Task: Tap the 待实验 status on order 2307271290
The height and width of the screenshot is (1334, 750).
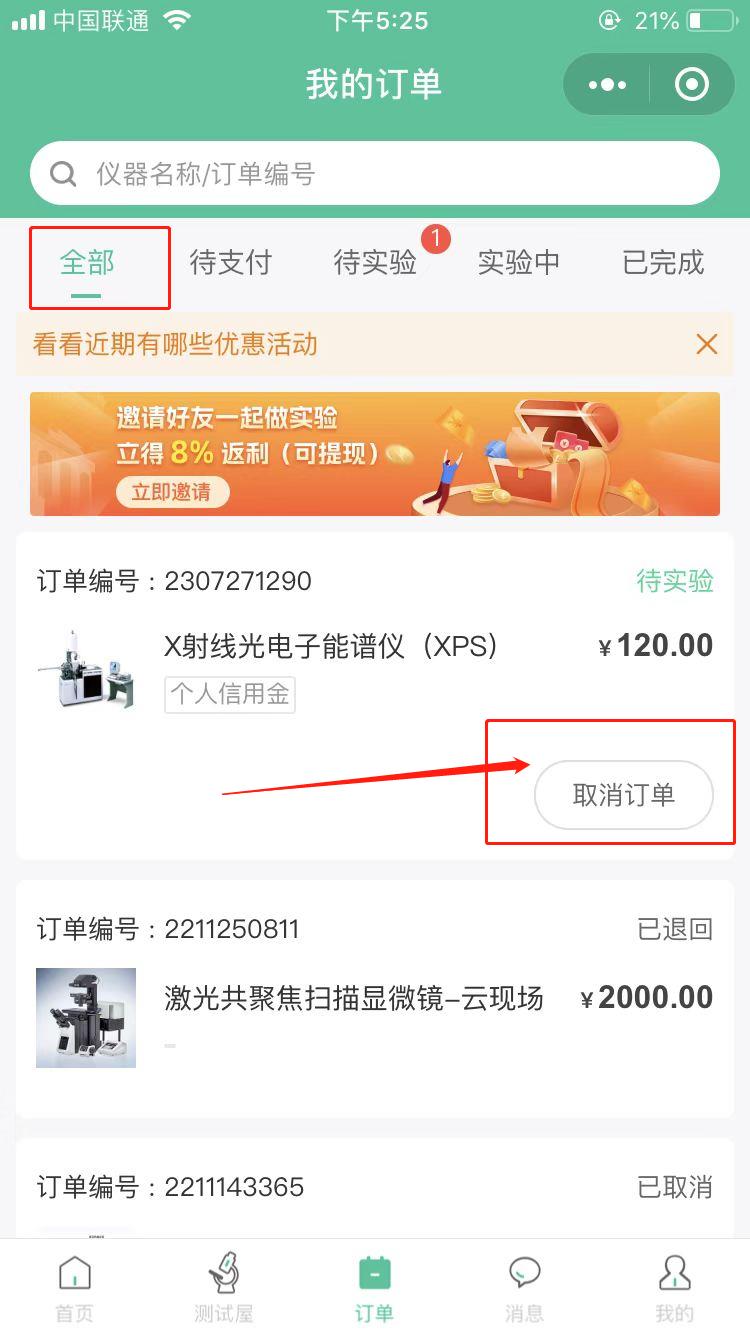Action: click(x=675, y=581)
